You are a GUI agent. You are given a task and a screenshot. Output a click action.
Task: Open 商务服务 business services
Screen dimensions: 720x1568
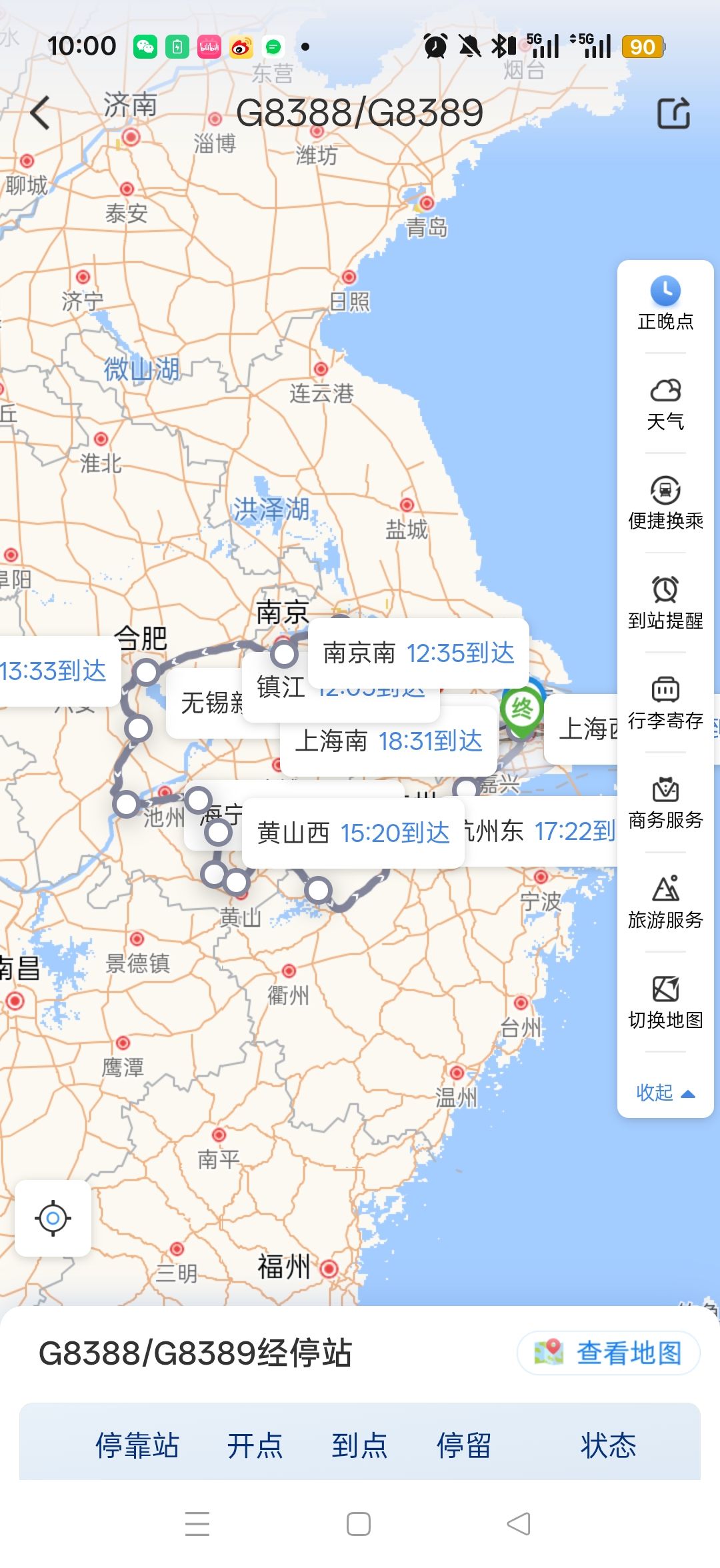point(665,803)
